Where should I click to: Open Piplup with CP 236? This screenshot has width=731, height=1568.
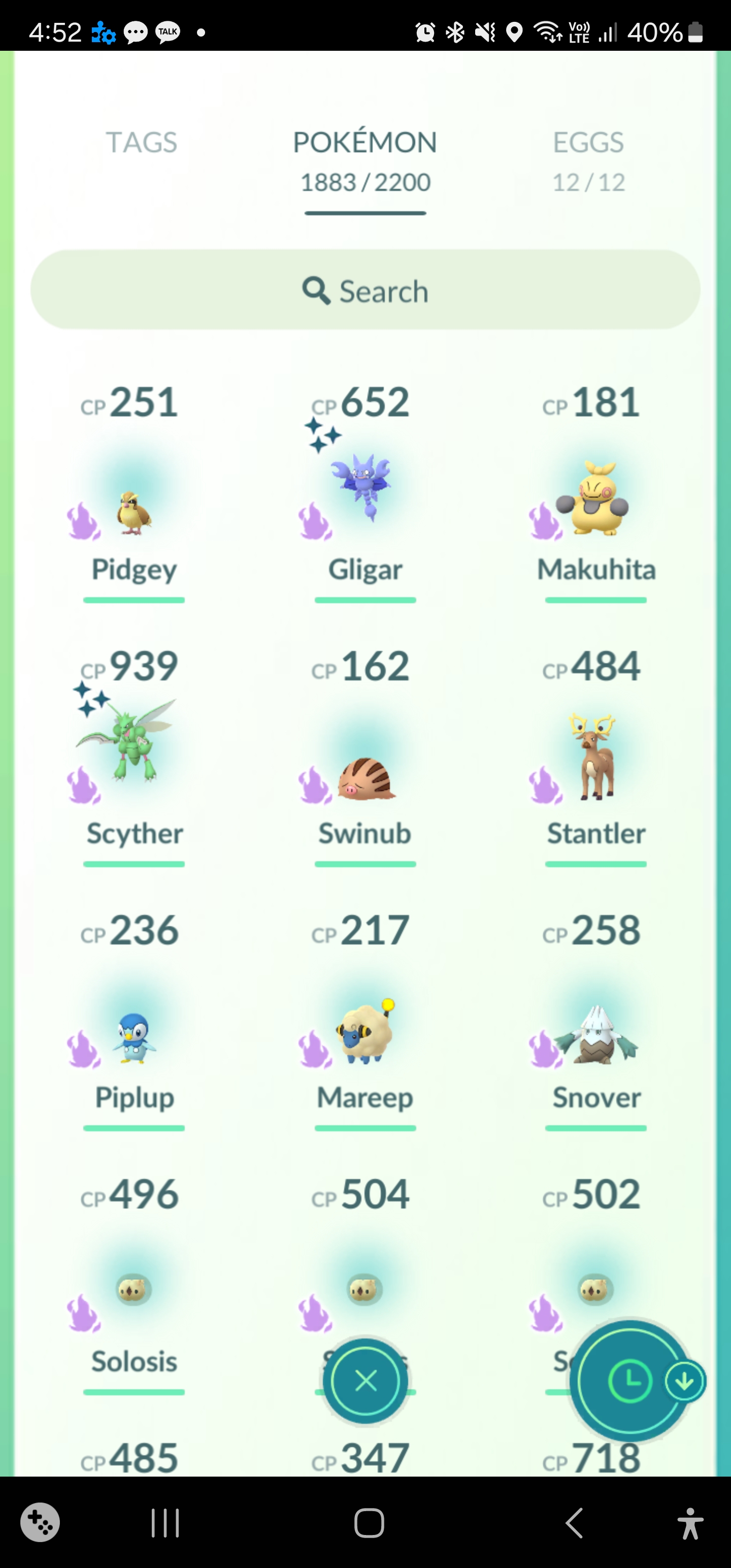pos(134,1038)
